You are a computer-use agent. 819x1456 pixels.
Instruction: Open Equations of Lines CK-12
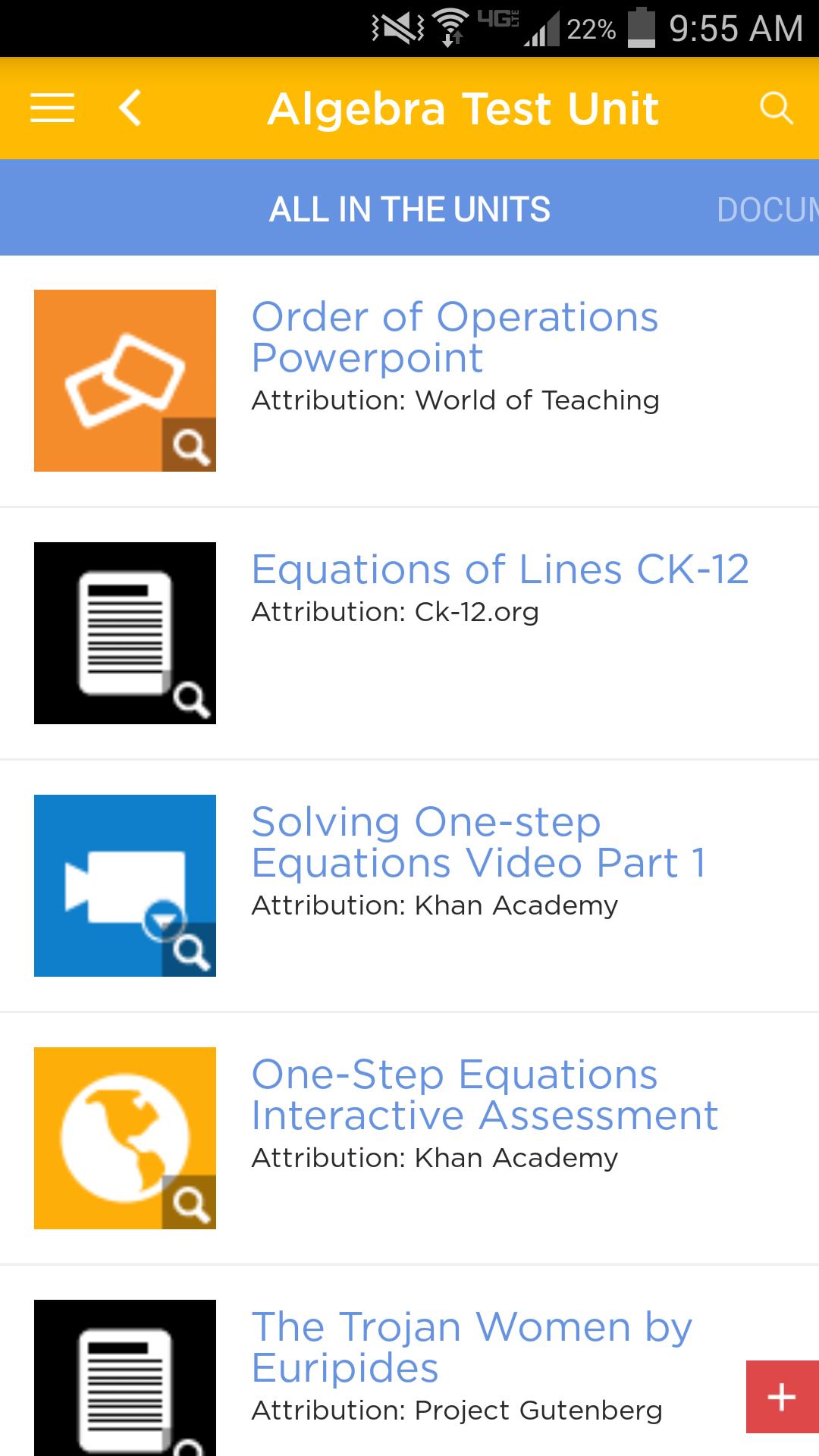coord(500,570)
